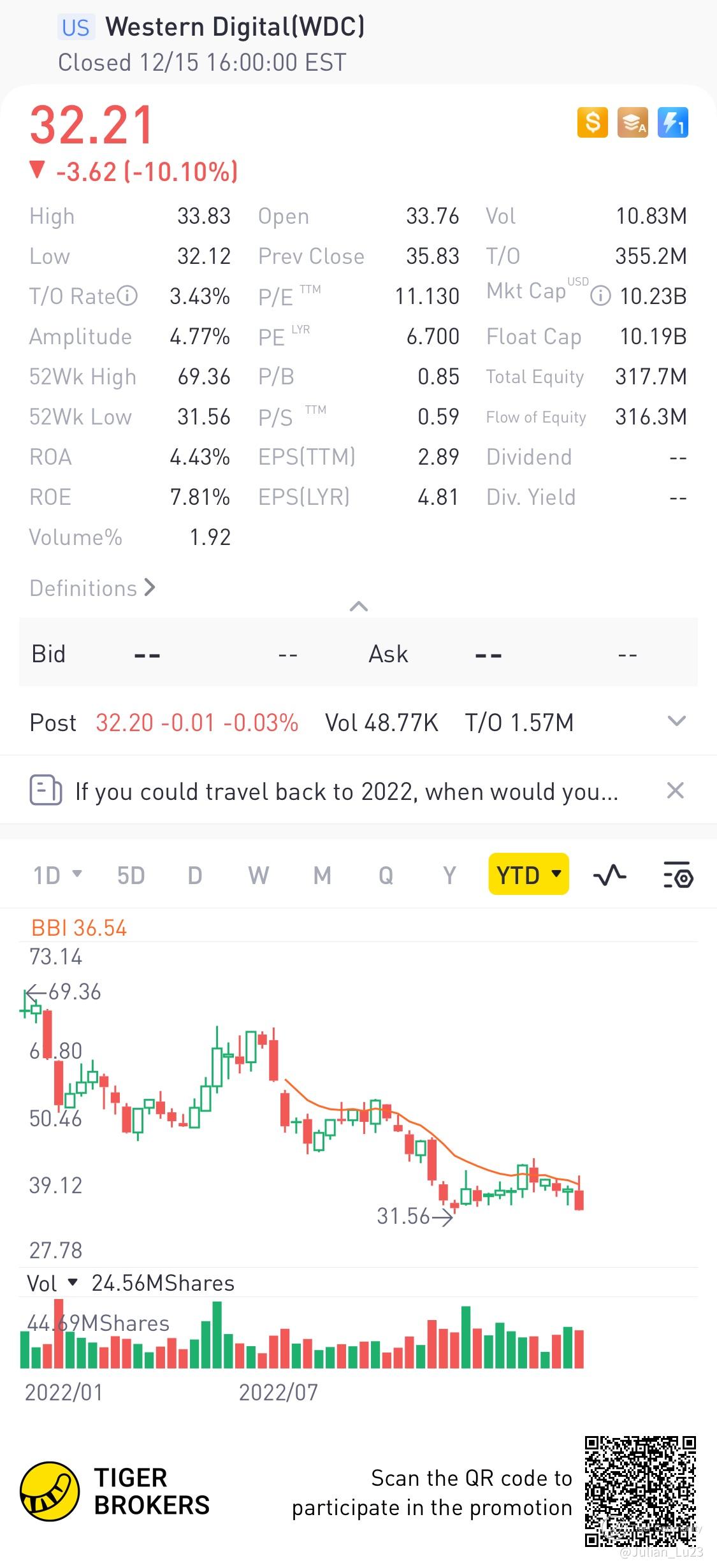Show the daily D chart
Viewport: 717px width, 1568px height.
pos(195,875)
